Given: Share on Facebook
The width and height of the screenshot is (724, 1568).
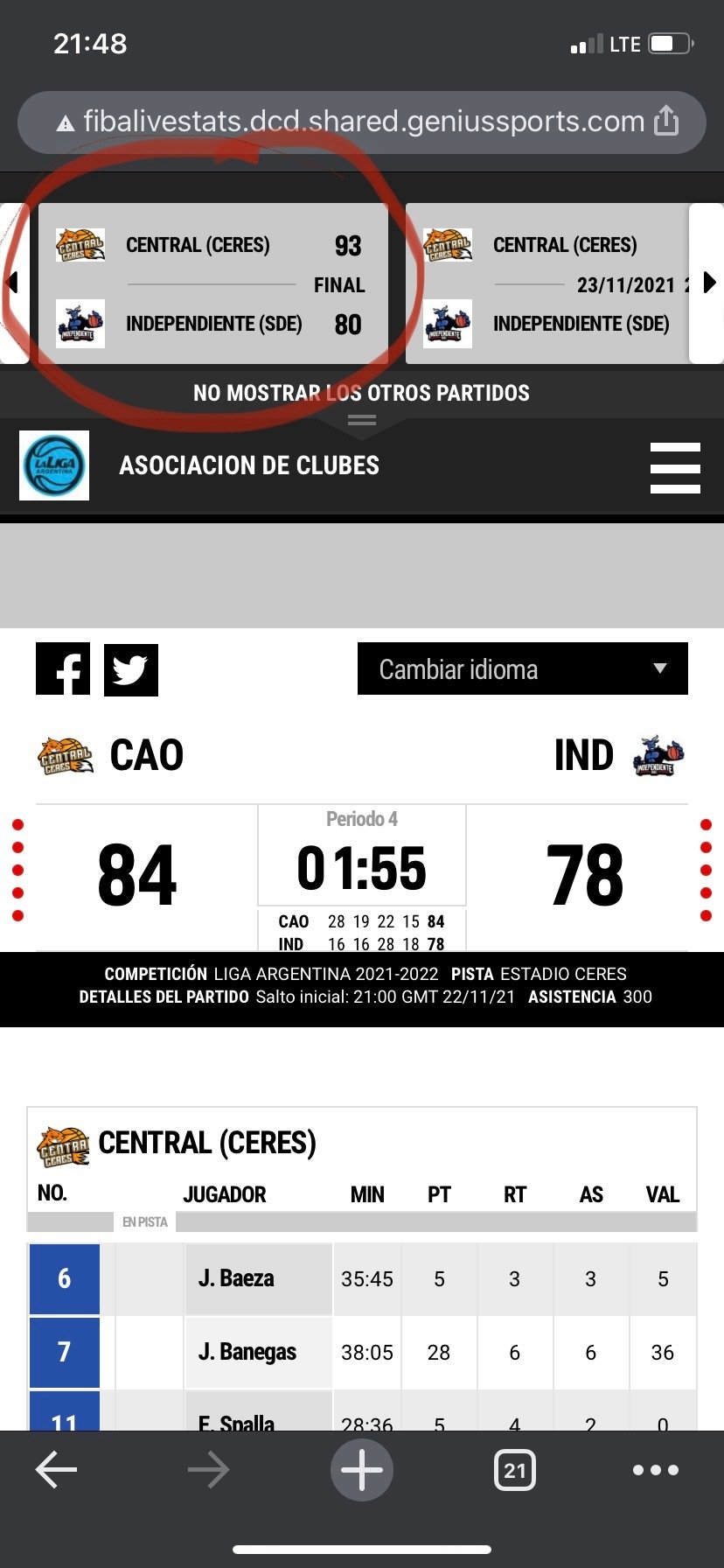Looking at the screenshot, I should tap(63, 670).
